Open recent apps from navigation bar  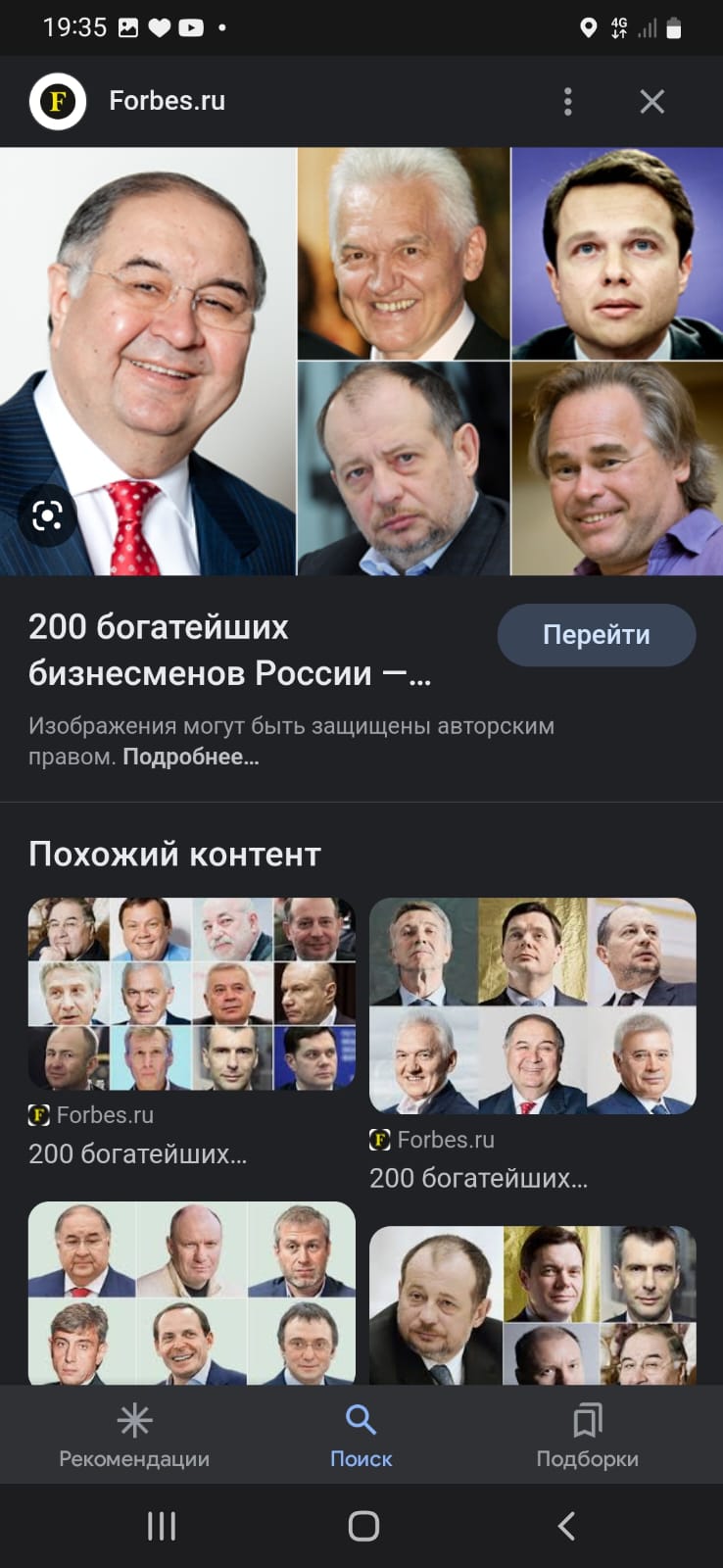161,1526
